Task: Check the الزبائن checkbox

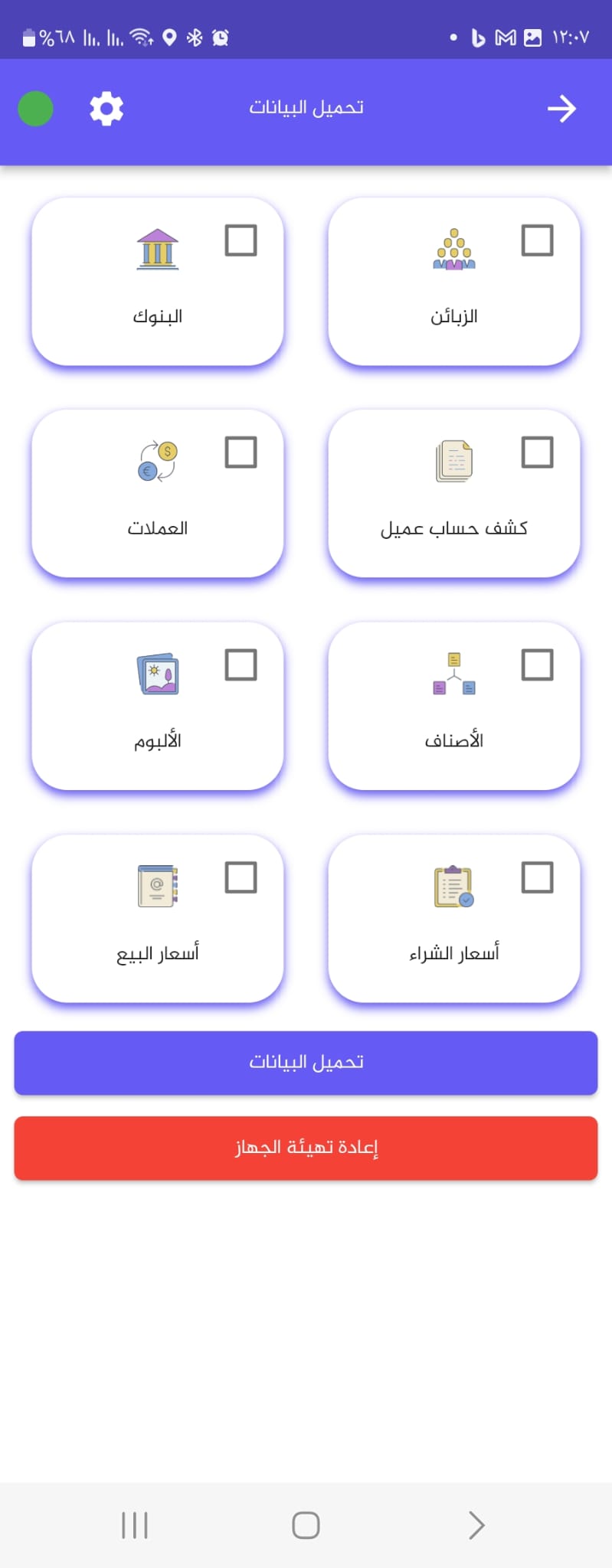Action: pos(537,240)
